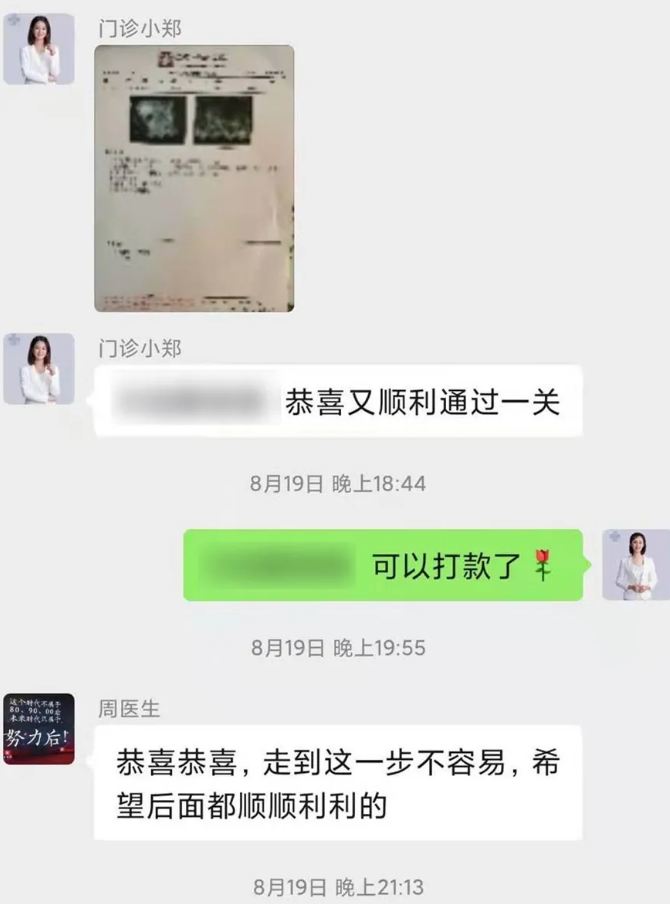Open 门诊小郑's avatar beside 恭喜又顺利通过一关 message
The image size is (670, 904).
pyautogui.click(x=39, y=369)
